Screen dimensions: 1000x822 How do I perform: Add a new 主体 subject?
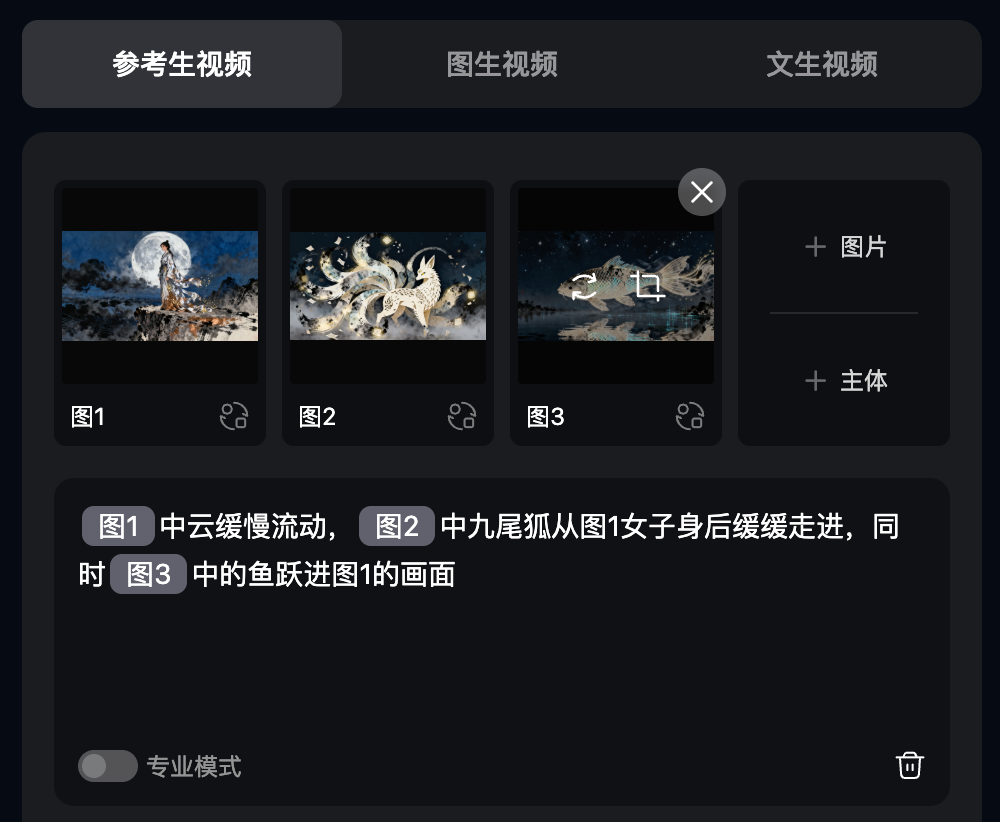[844, 381]
